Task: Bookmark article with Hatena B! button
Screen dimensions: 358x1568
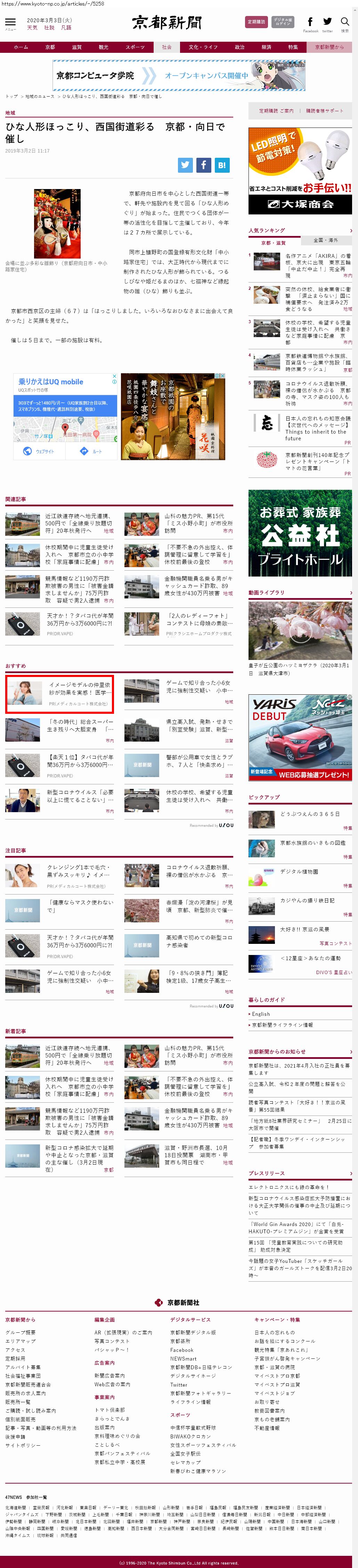Action: (x=222, y=164)
